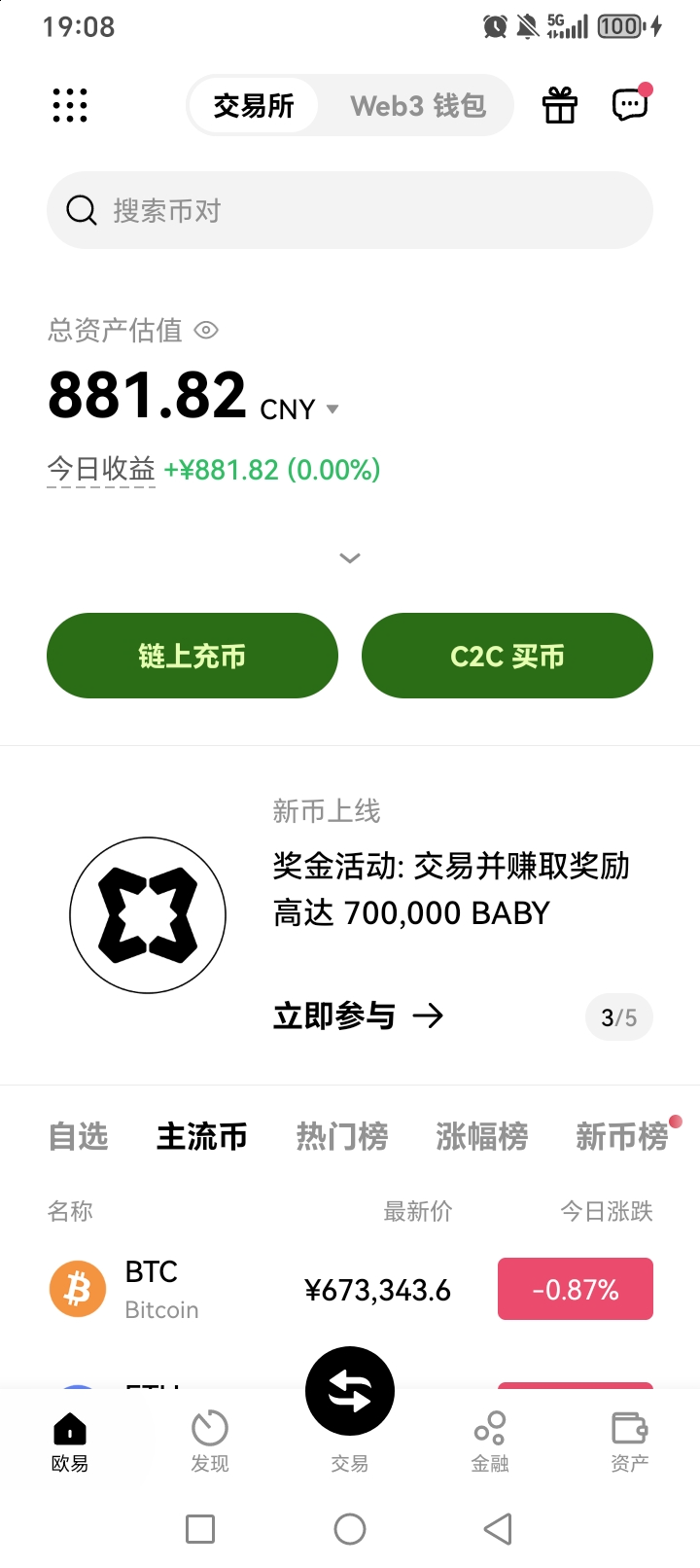Open the 发现 bottom tab
The width and height of the screenshot is (700, 1568).
[210, 1440]
